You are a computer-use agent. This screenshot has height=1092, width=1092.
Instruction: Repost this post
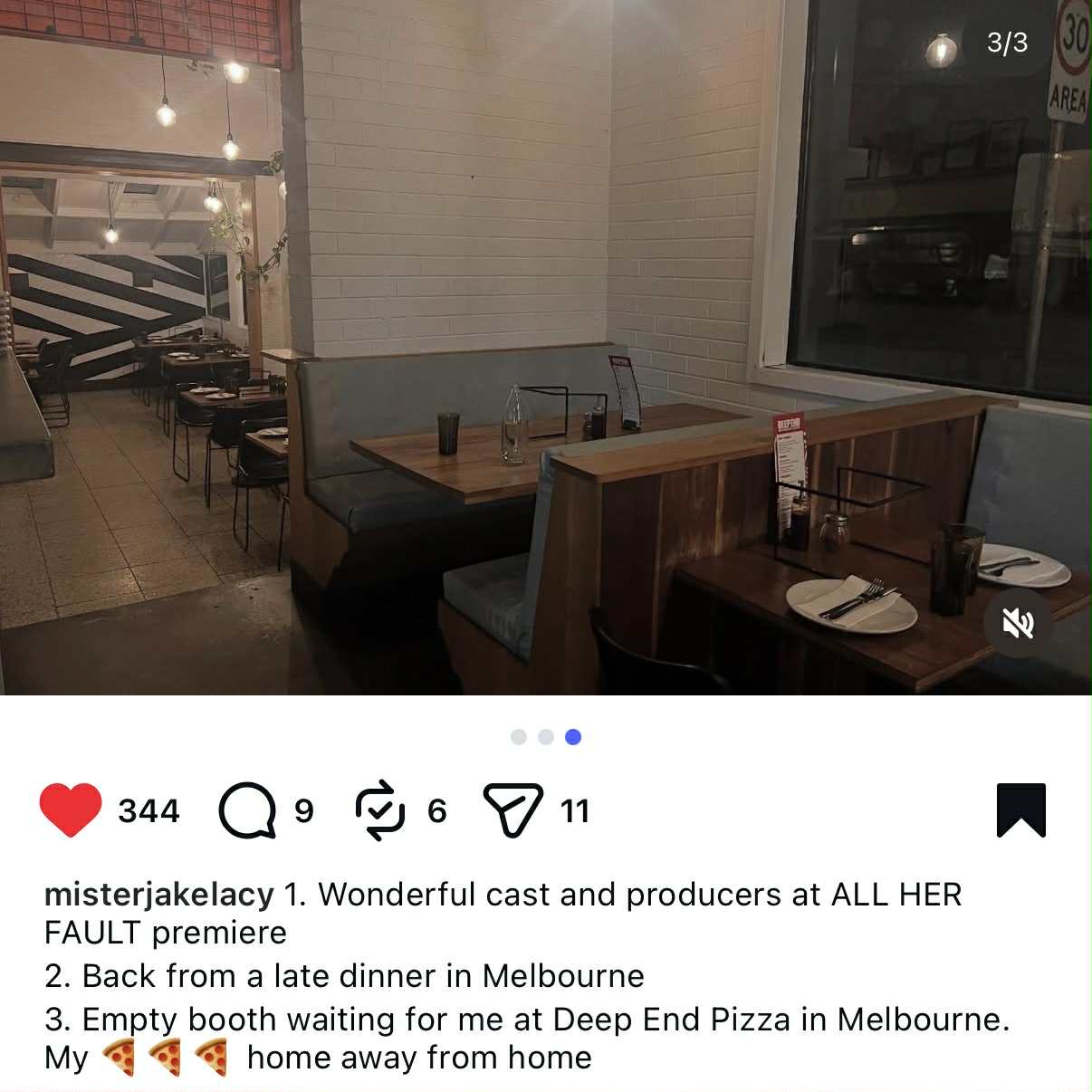click(380, 810)
